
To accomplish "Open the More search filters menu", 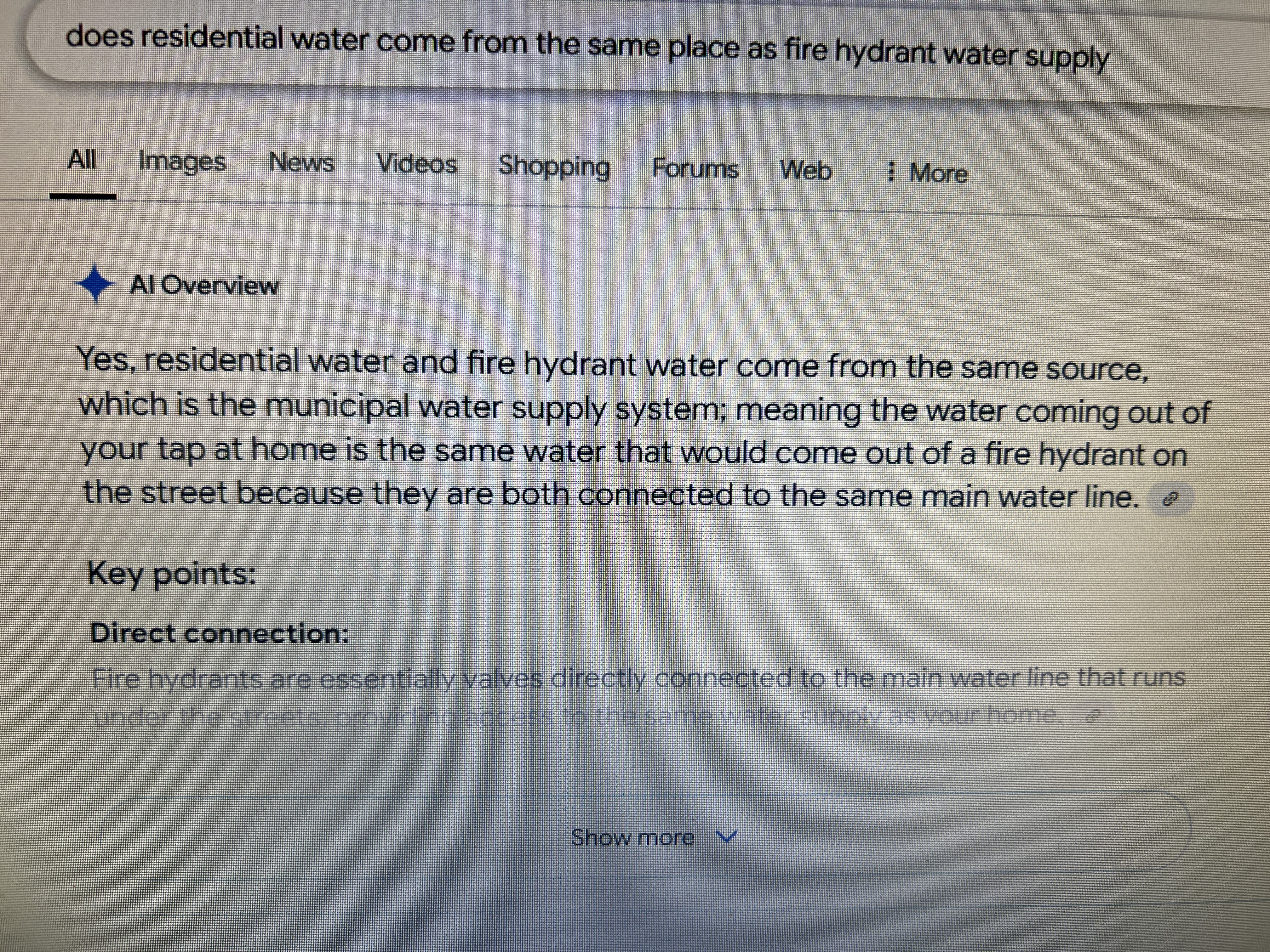I will click(x=927, y=173).
